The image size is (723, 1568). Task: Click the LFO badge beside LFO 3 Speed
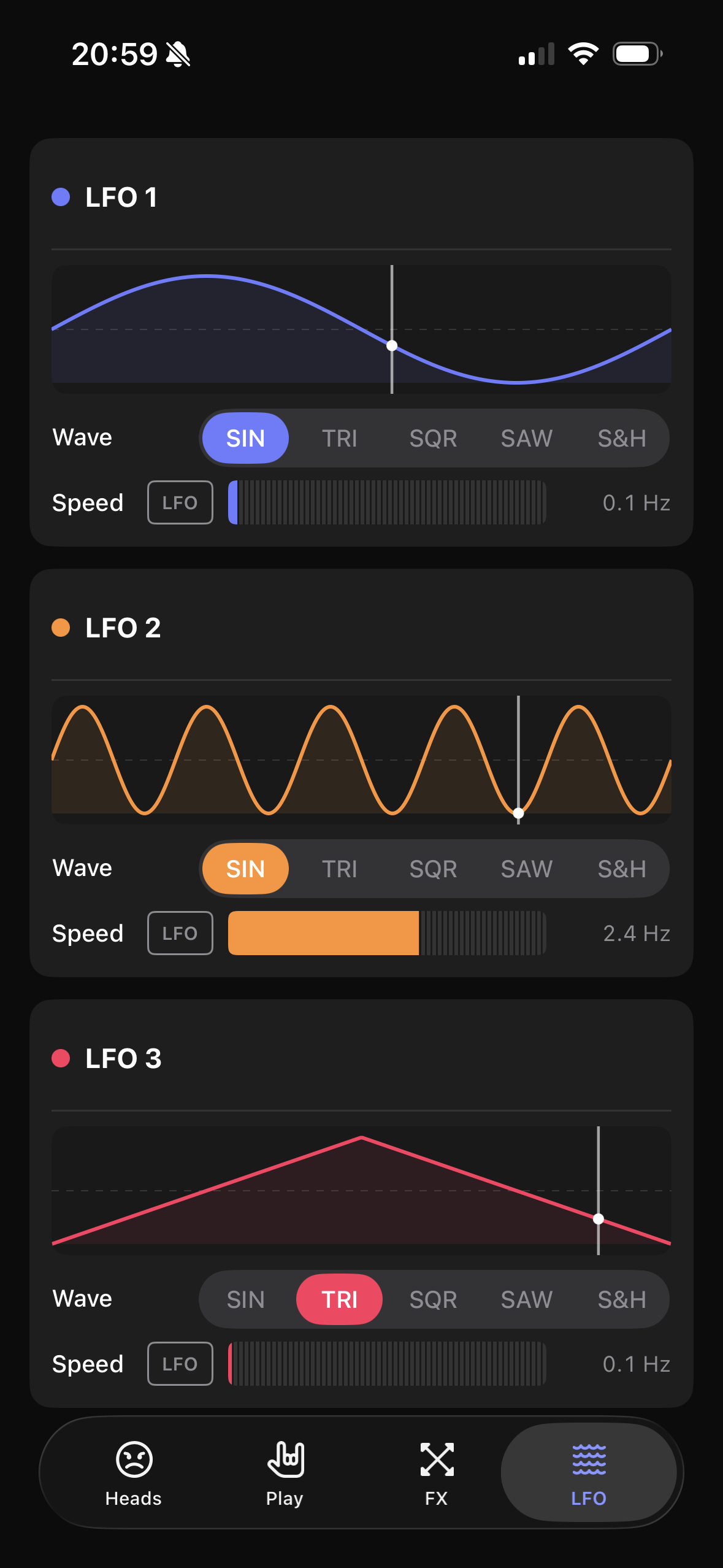coord(180,1363)
